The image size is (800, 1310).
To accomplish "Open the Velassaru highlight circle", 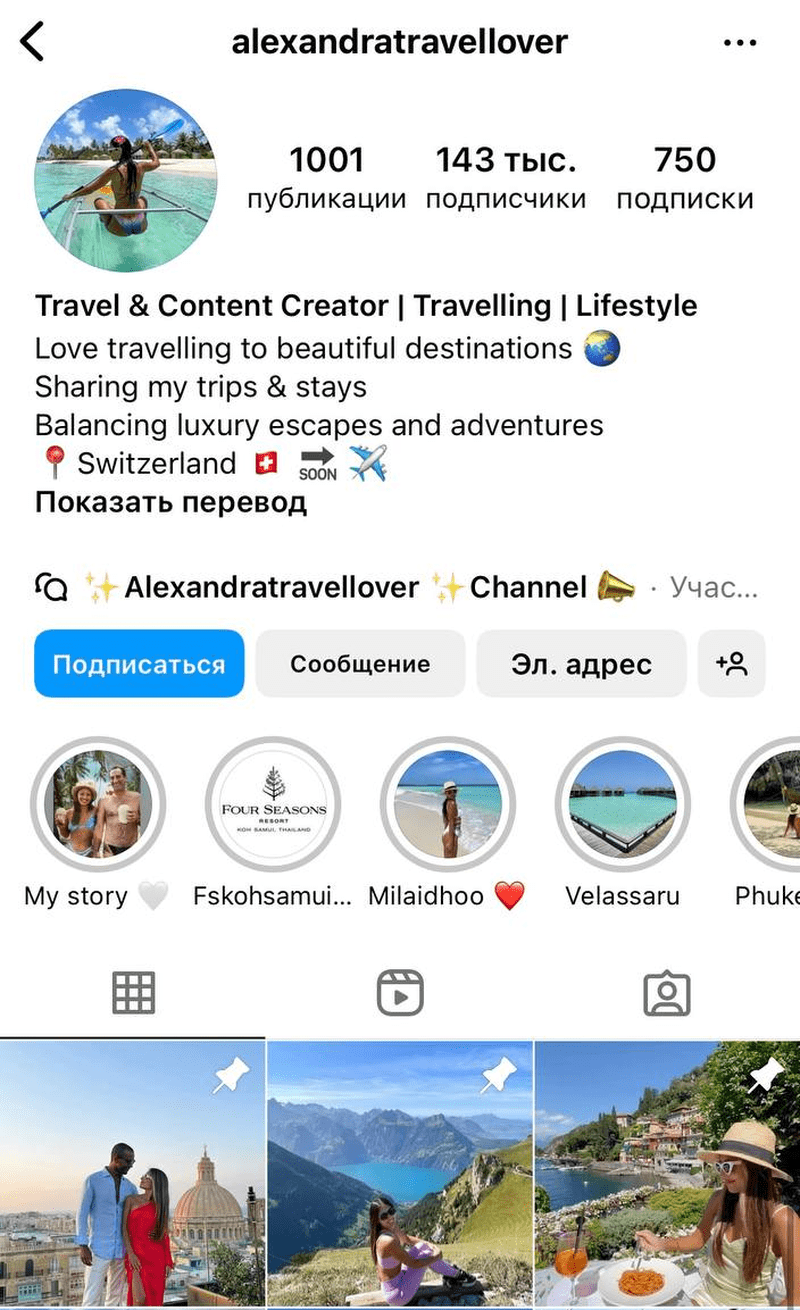I will pos(623,804).
